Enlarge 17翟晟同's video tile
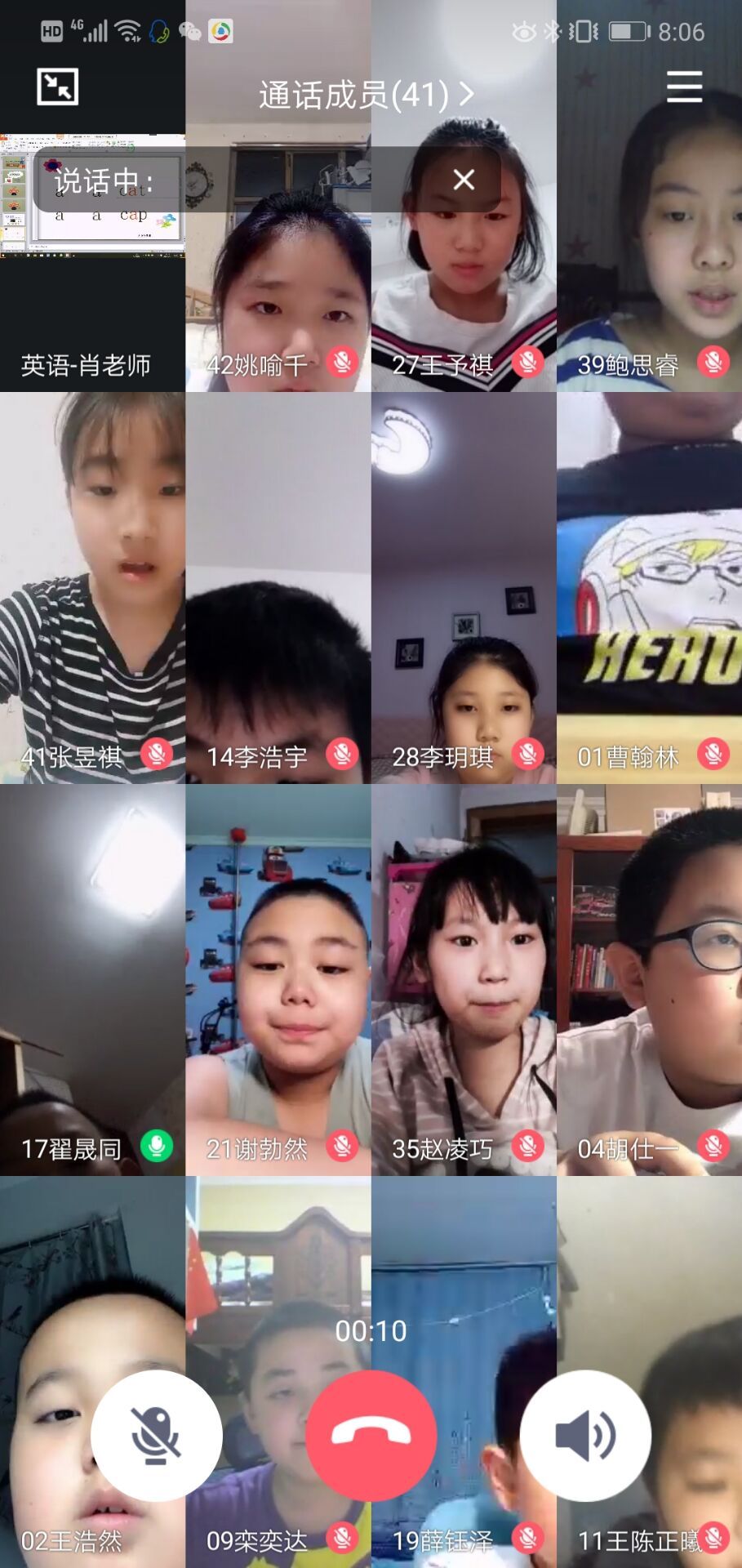This screenshot has width=742, height=1568. point(92,980)
